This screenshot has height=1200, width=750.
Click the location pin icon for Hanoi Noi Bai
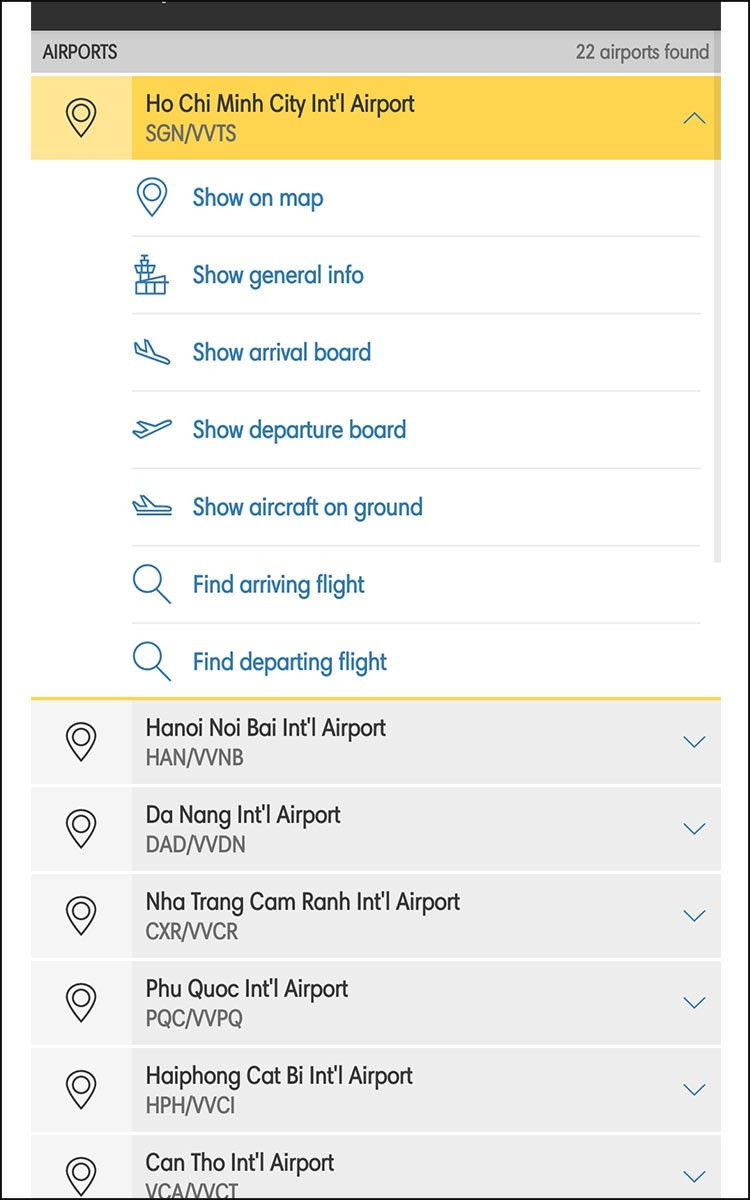pyautogui.click(x=81, y=742)
